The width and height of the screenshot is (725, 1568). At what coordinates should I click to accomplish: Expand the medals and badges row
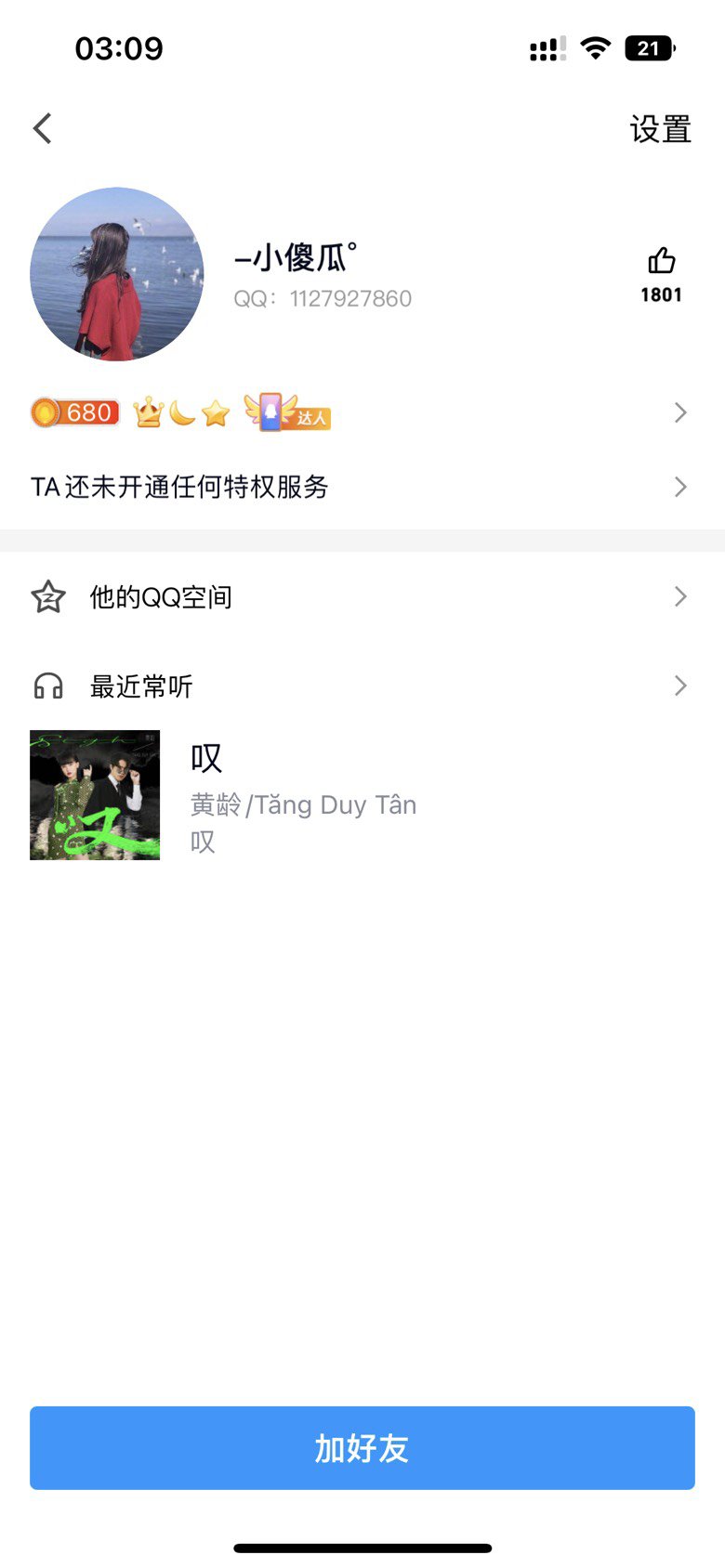tap(679, 412)
